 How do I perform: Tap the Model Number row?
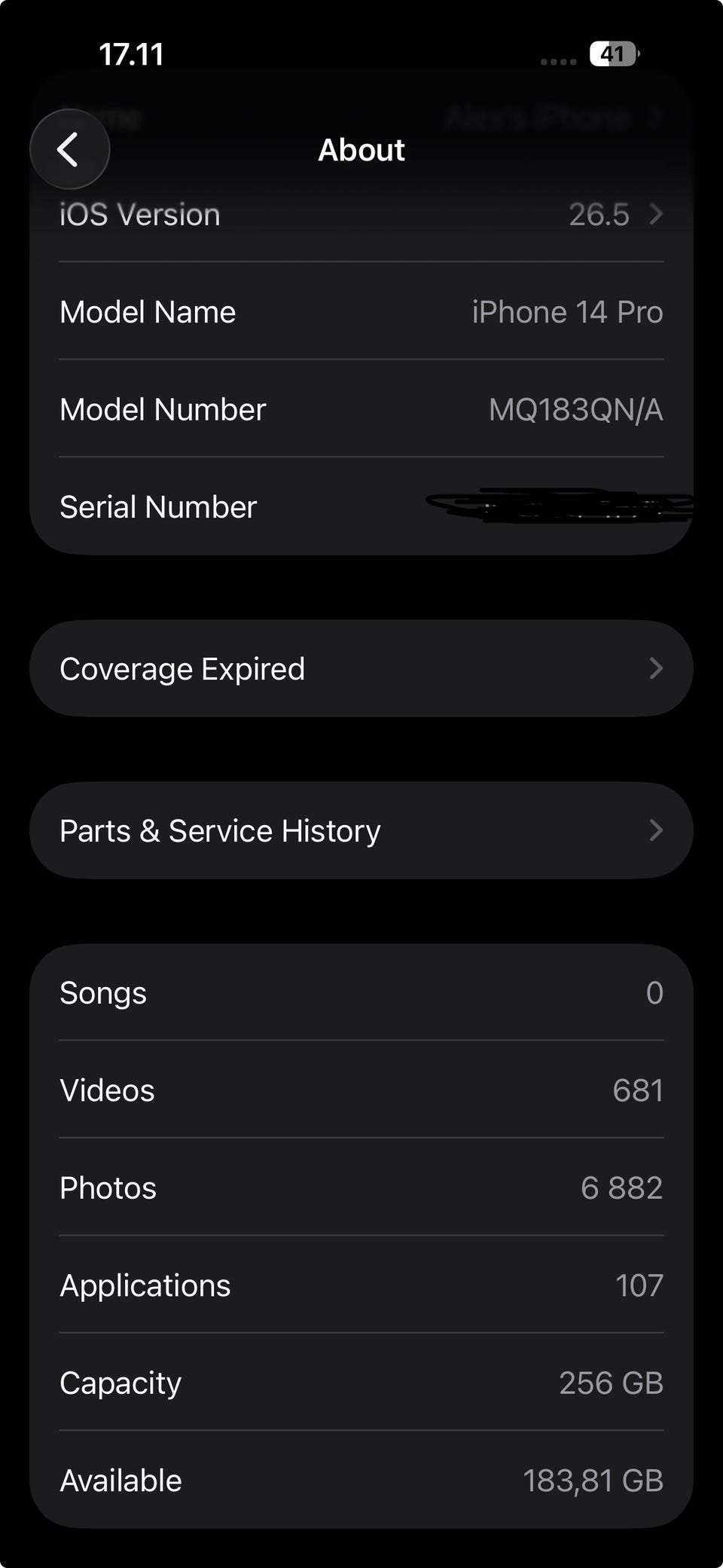click(361, 409)
